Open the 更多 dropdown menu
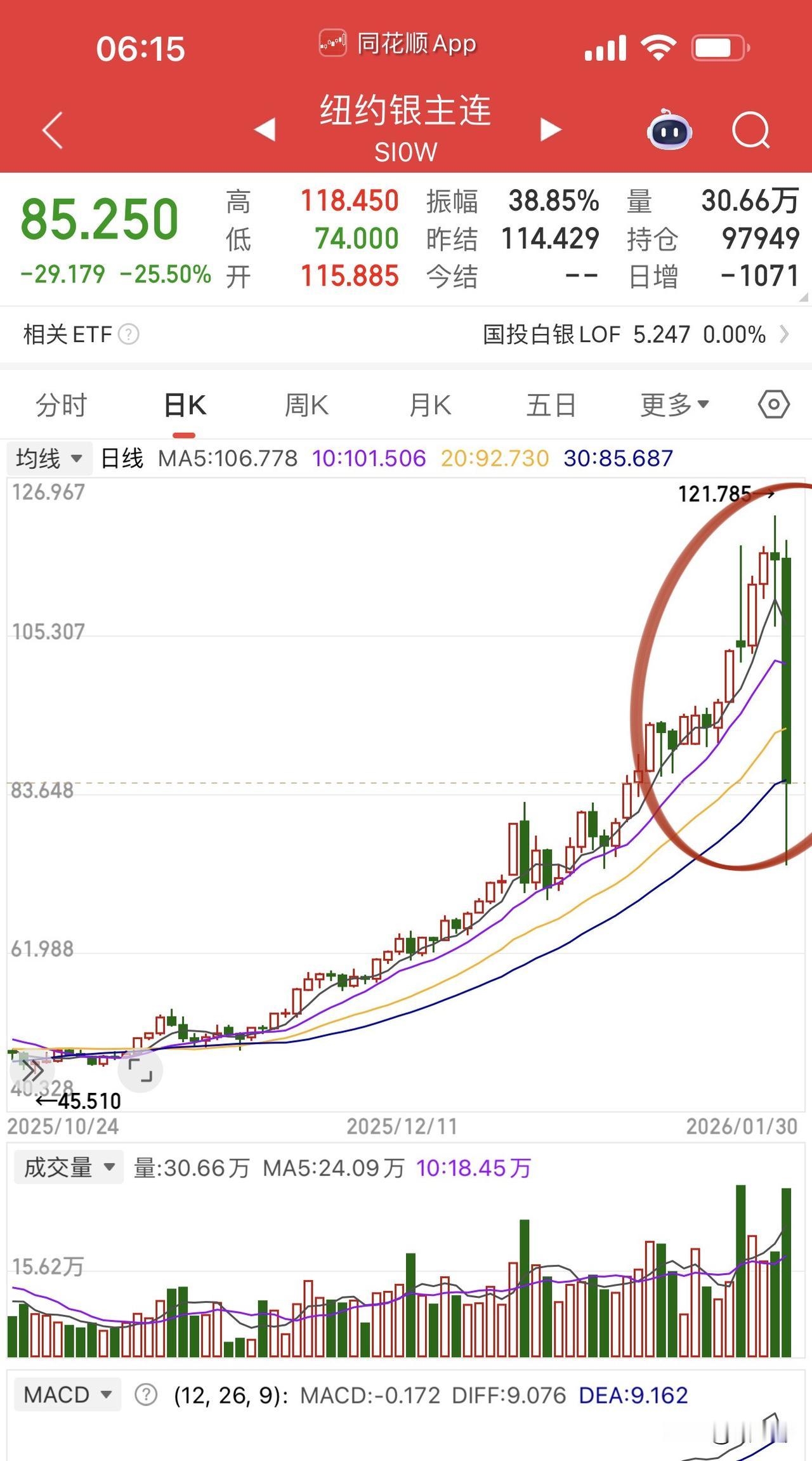Image resolution: width=812 pixels, height=1461 pixels. click(674, 404)
